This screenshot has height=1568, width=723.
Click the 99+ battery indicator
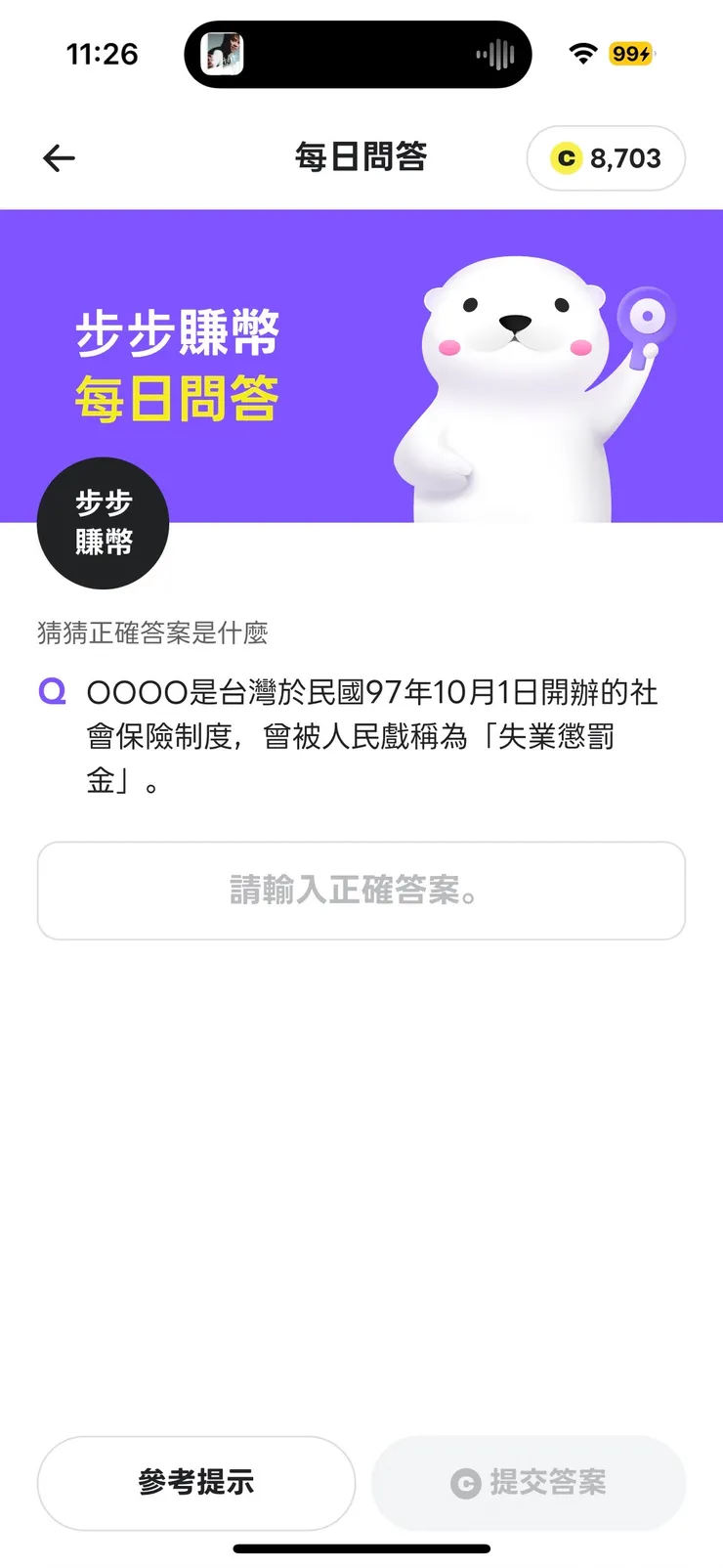(x=631, y=56)
